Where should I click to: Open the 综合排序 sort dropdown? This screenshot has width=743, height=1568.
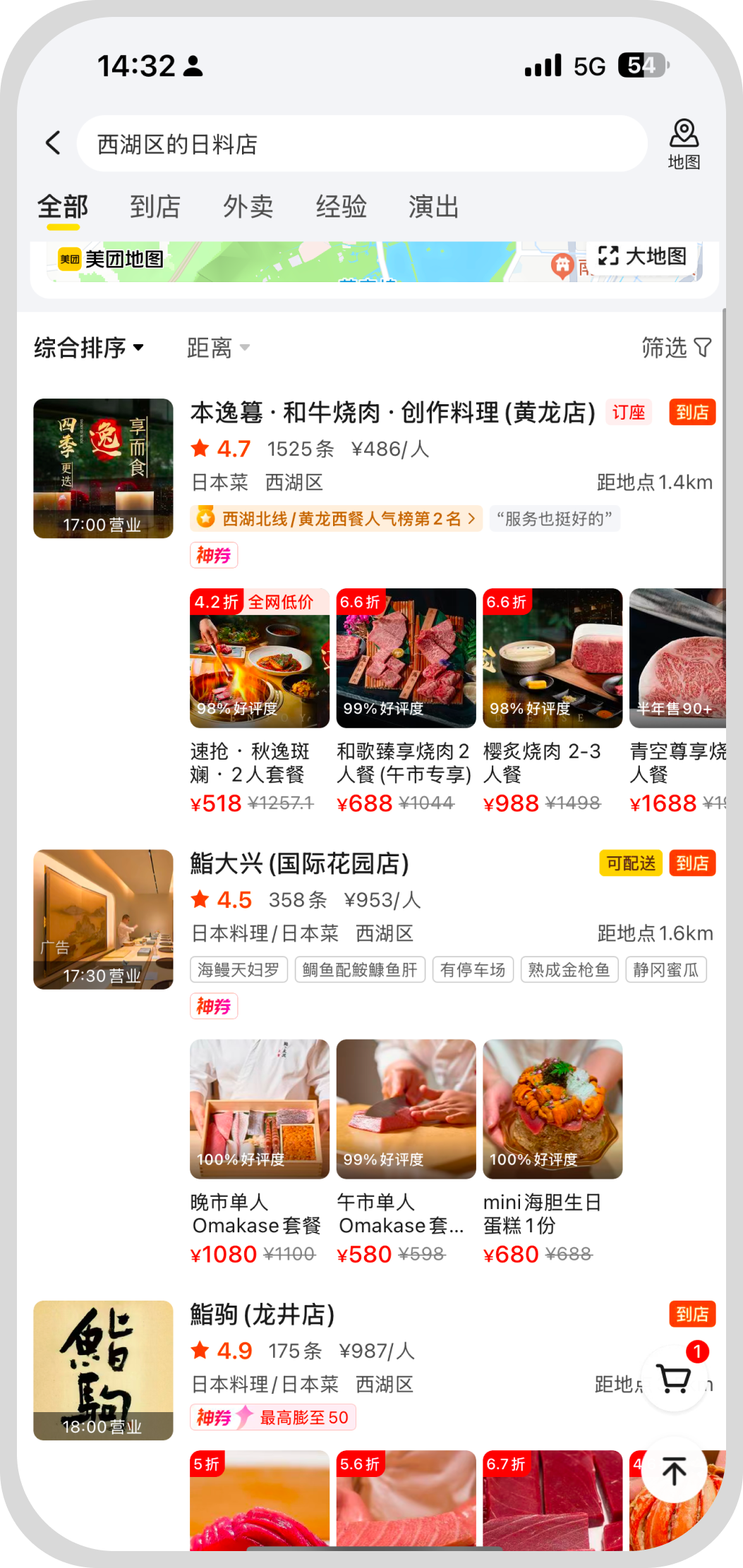click(x=90, y=348)
